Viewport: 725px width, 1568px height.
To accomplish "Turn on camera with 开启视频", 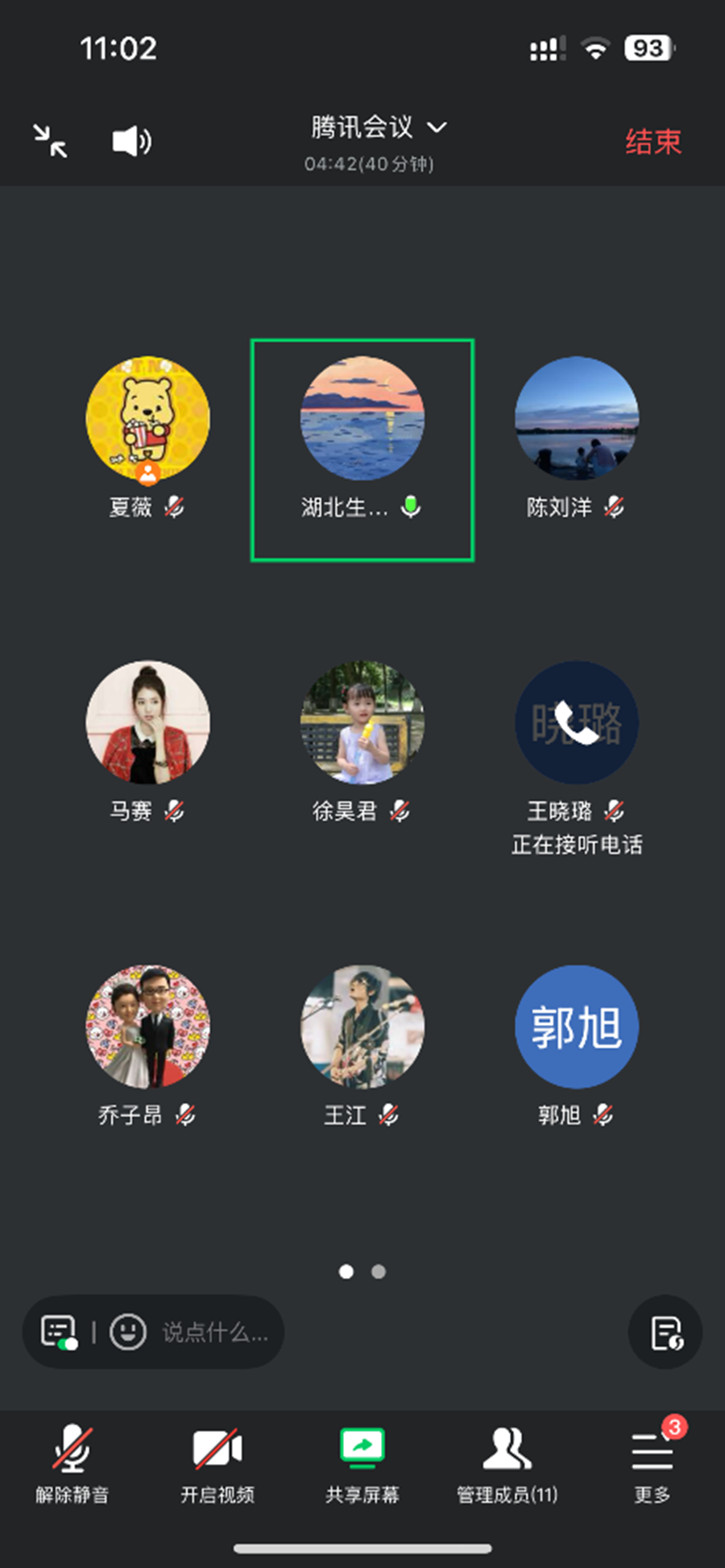I will coord(217,1462).
